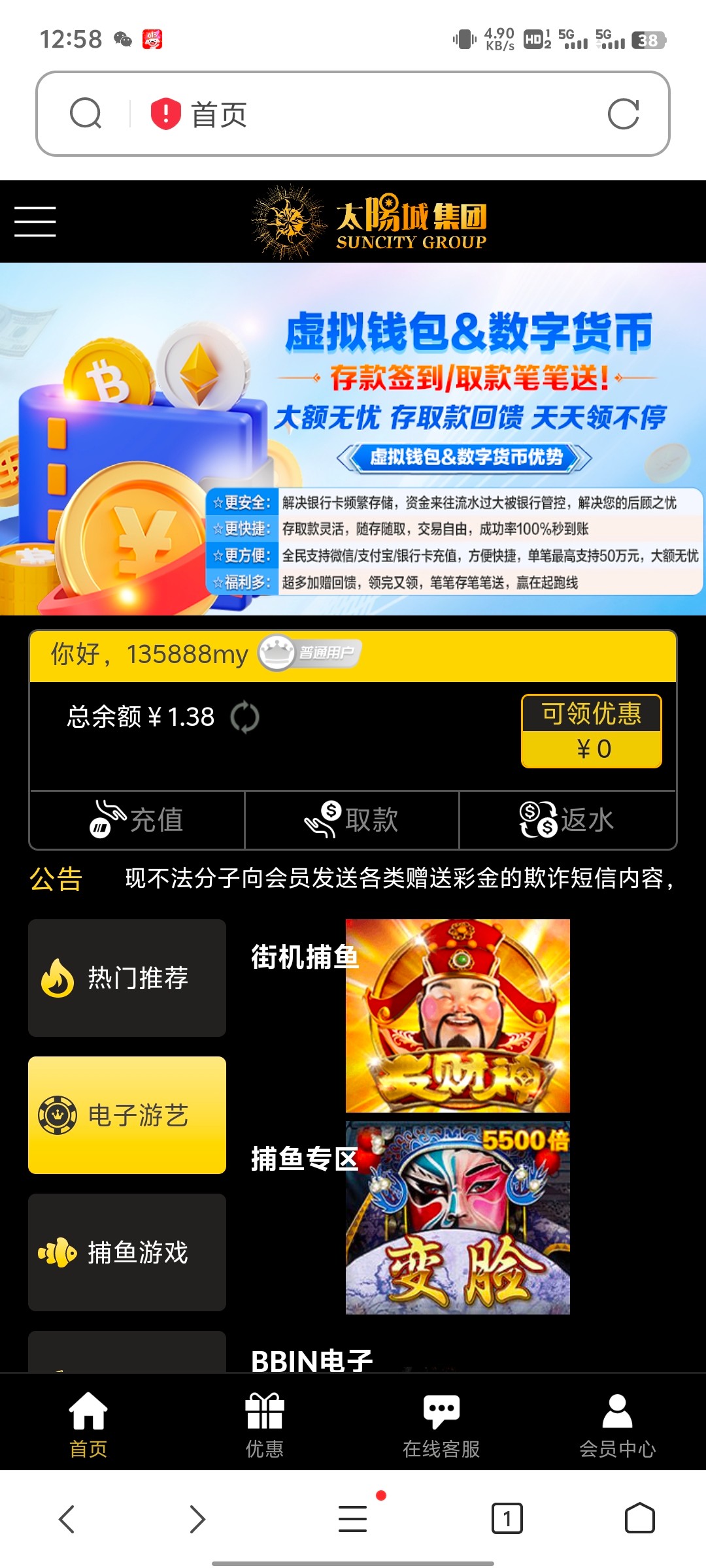Image resolution: width=706 pixels, height=1568 pixels.
Task: Tap the 热门推荐 flame icon
Action: tap(59, 978)
